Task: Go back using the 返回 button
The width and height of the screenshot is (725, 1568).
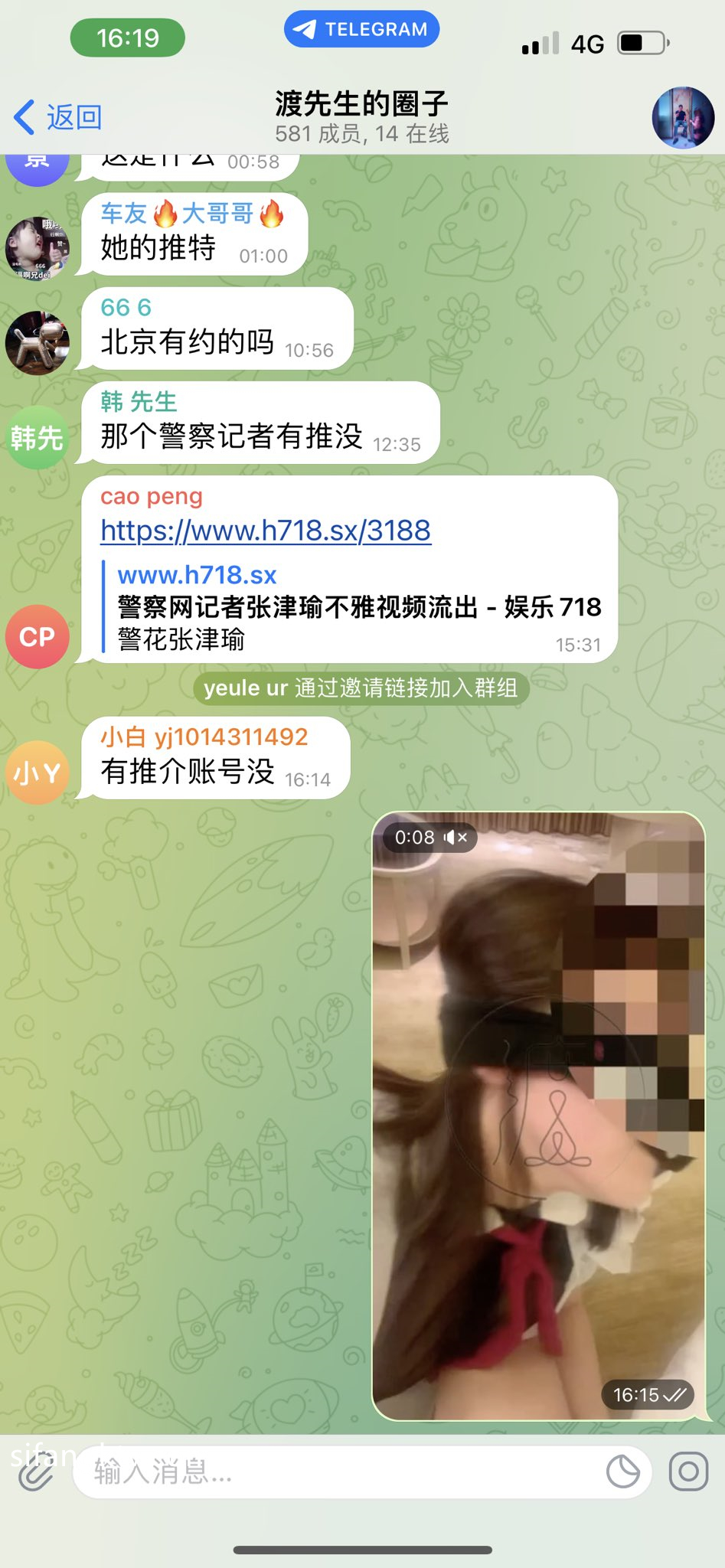Action: click(x=58, y=117)
